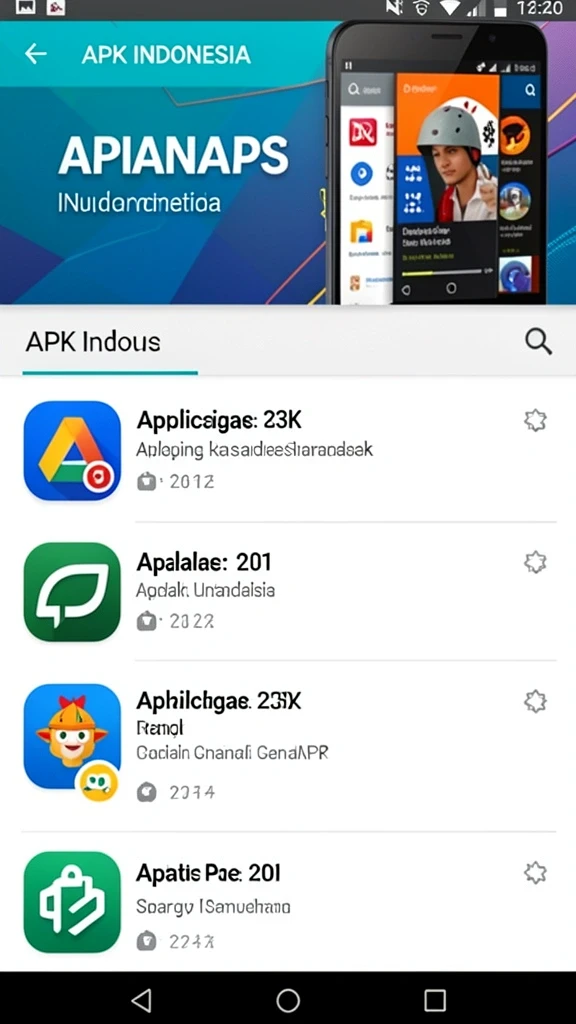Tap the badge icon beside Apalalae: 201
576x1024 pixels.
[536, 562]
